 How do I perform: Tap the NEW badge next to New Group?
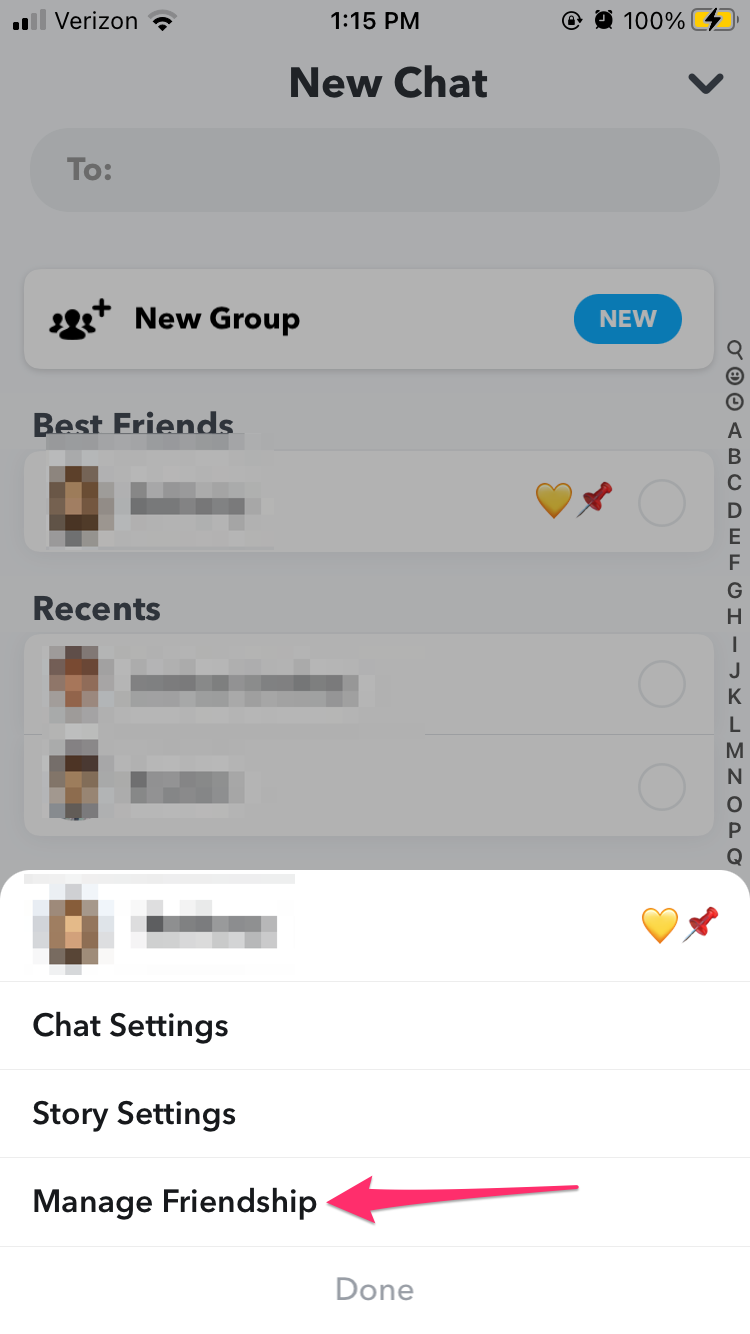(627, 318)
